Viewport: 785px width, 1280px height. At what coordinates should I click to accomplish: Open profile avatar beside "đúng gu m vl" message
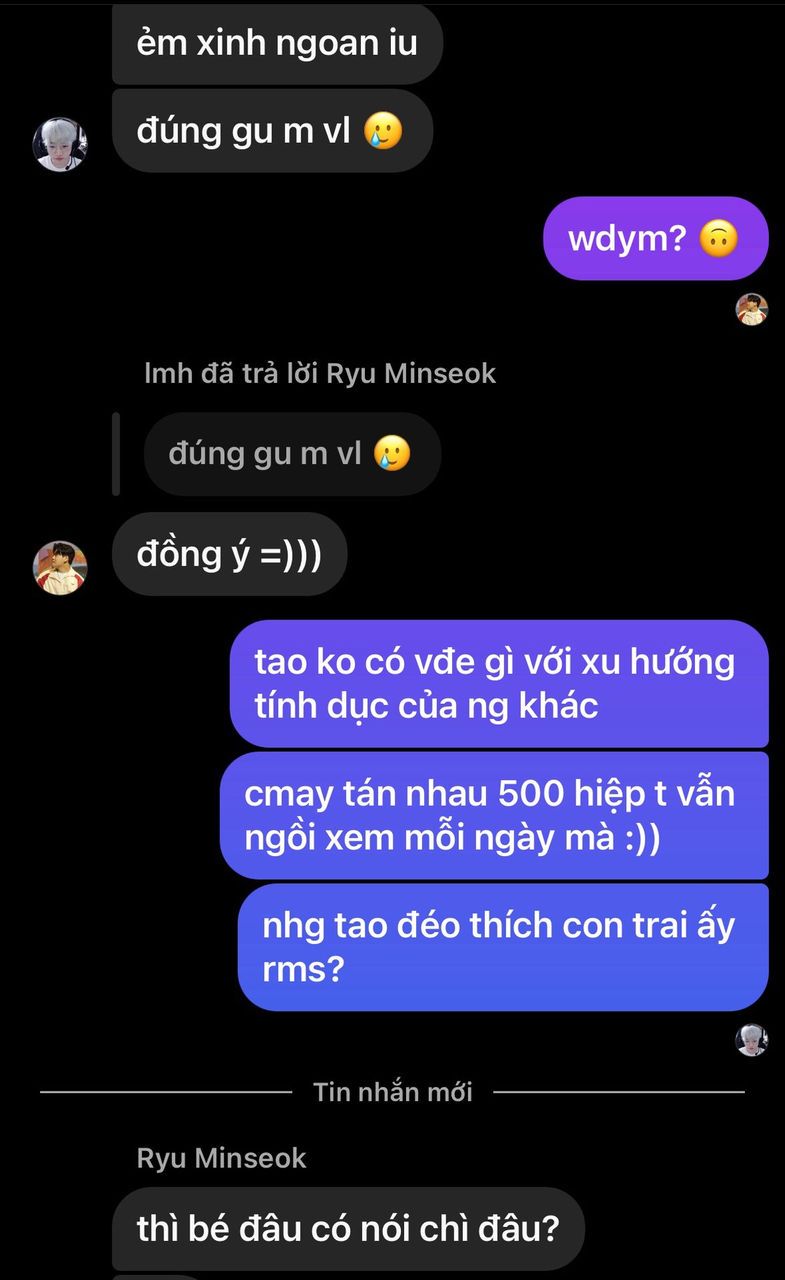tap(60, 145)
